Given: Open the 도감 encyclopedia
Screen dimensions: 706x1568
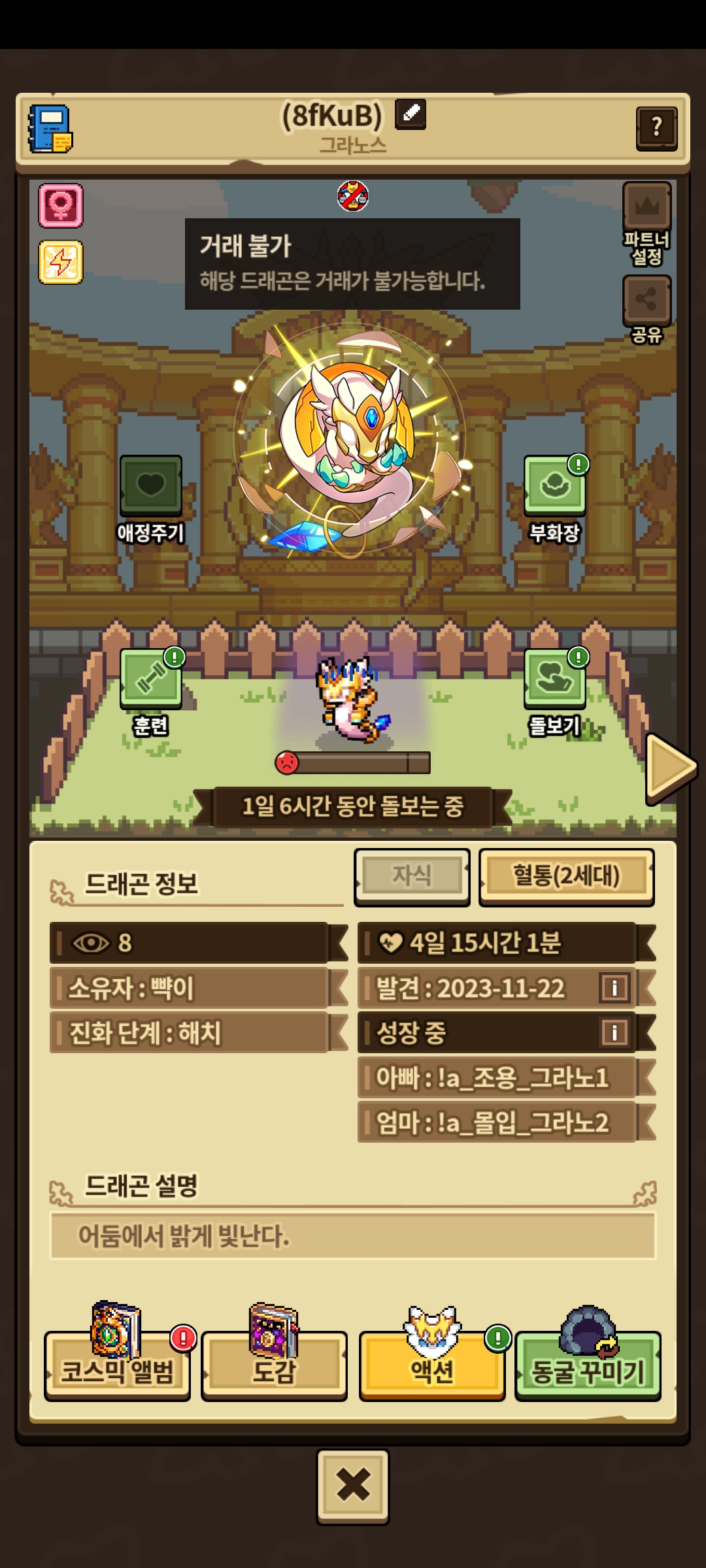Looking at the screenshot, I should (x=274, y=1366).
